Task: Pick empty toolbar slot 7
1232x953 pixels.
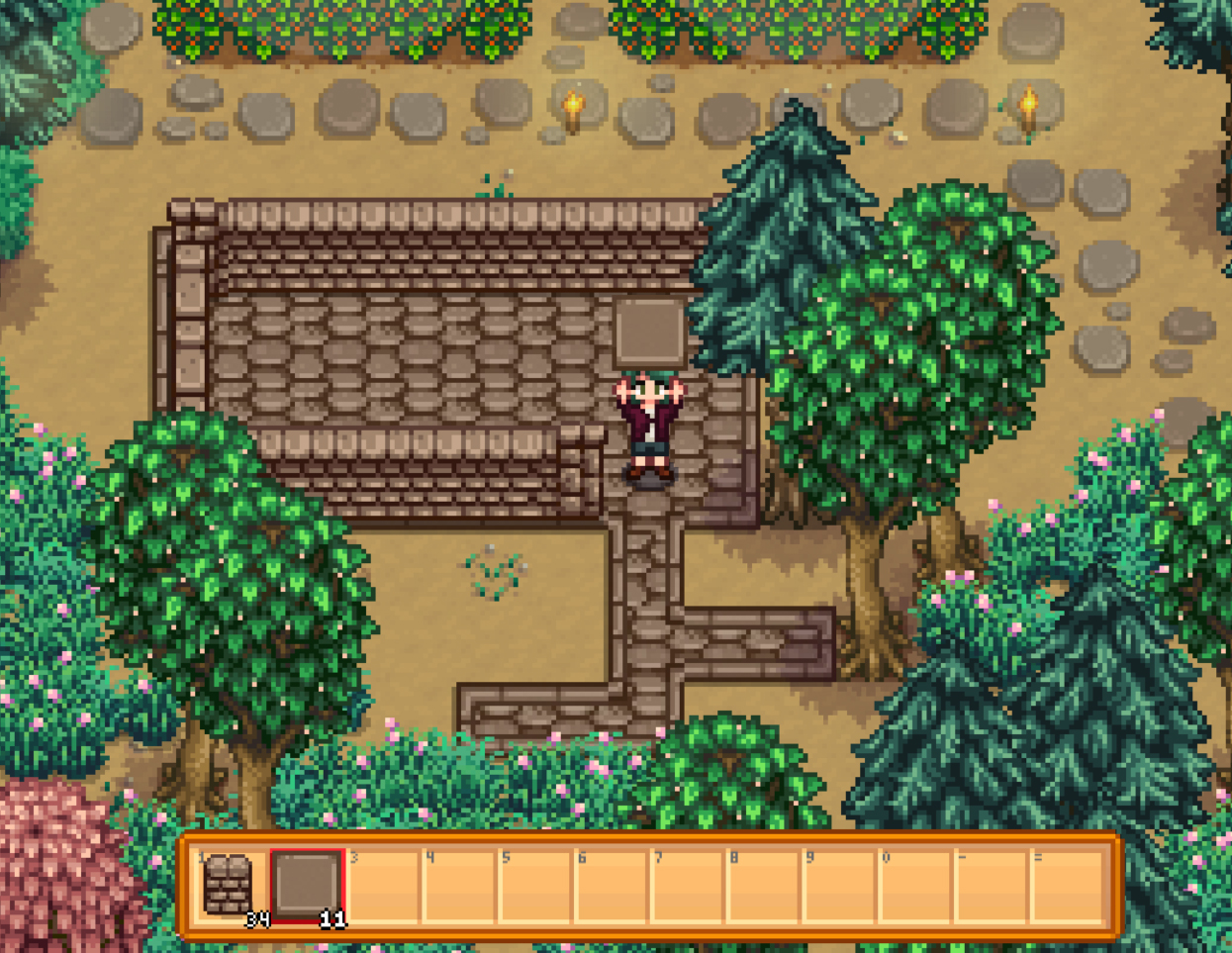Action: [x=688, y=886]
